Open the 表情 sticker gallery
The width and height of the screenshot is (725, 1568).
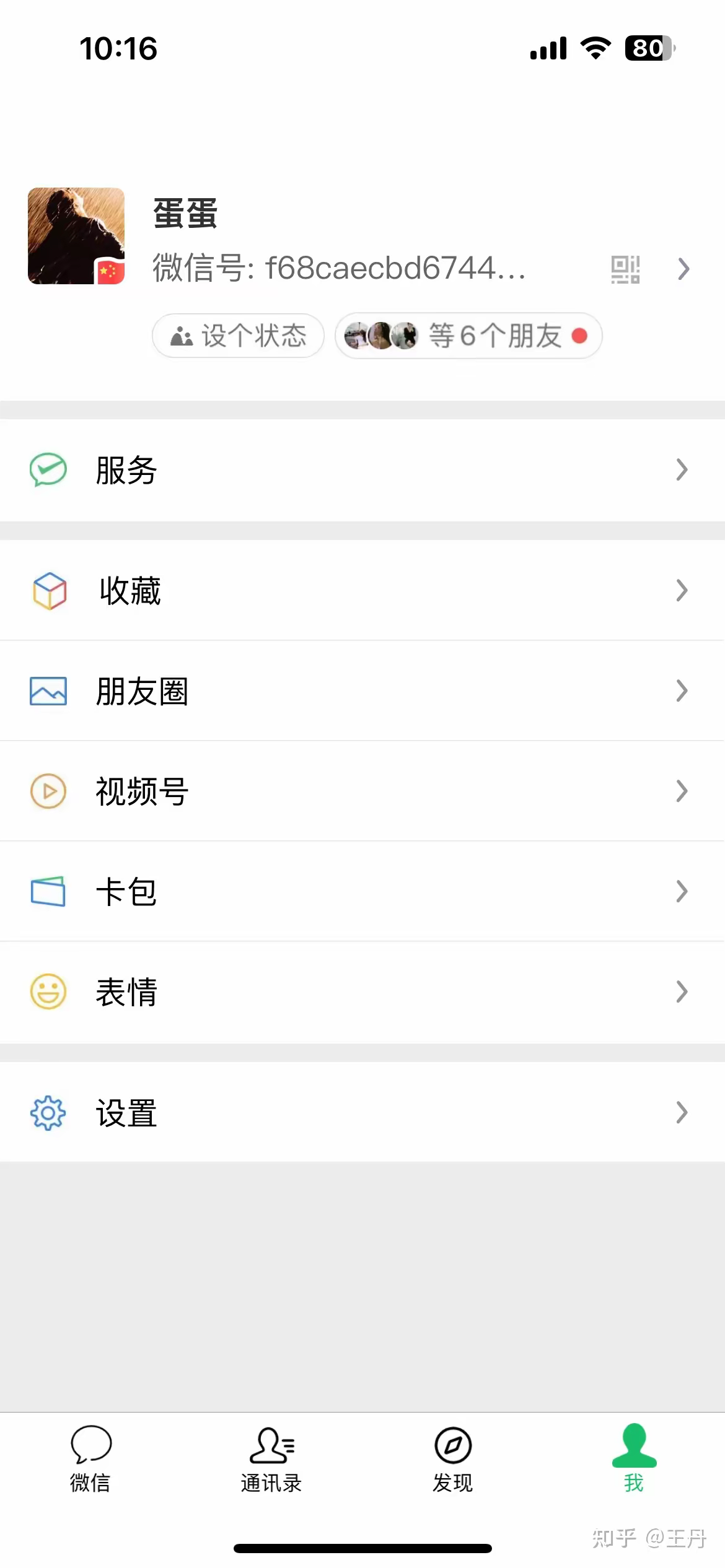362,992
